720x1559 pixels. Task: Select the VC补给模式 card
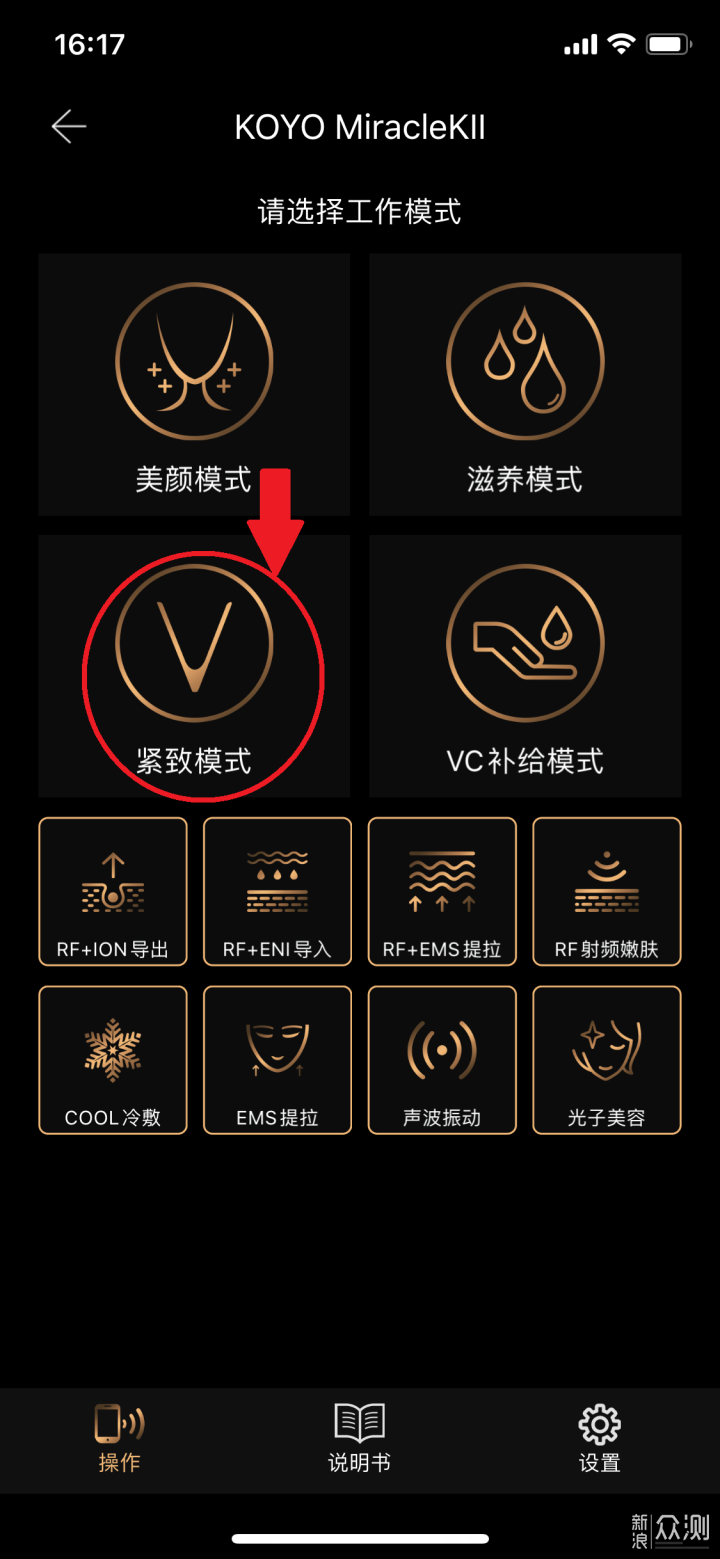pyautogui.click(x=525, y=666)
